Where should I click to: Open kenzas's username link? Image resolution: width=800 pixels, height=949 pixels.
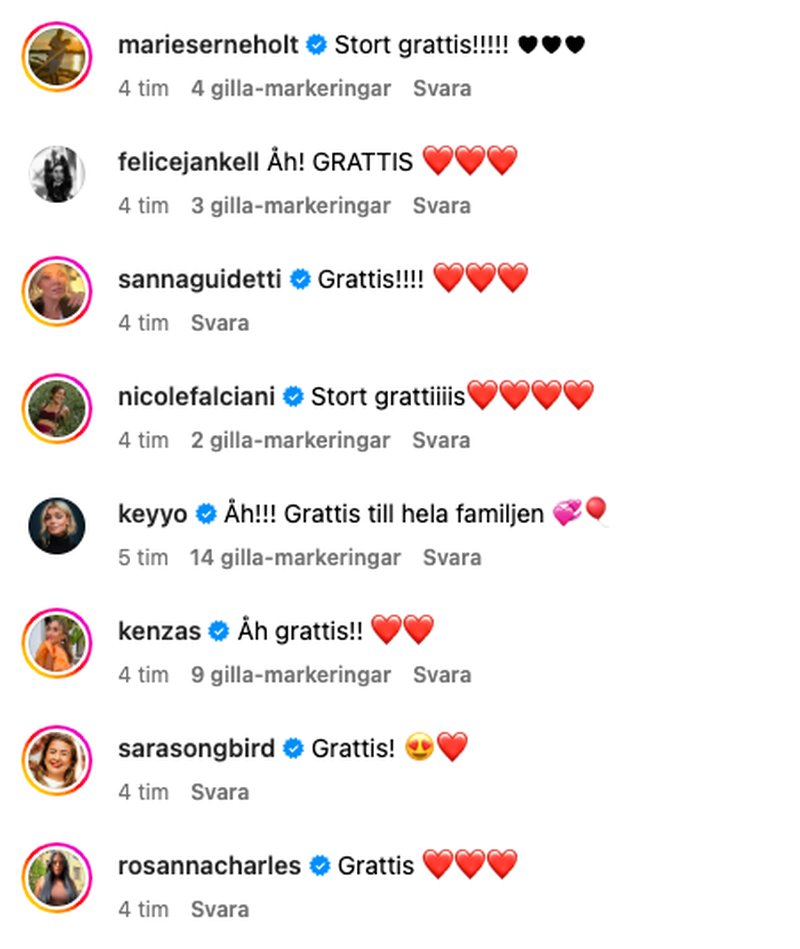[x=160, y=631]
